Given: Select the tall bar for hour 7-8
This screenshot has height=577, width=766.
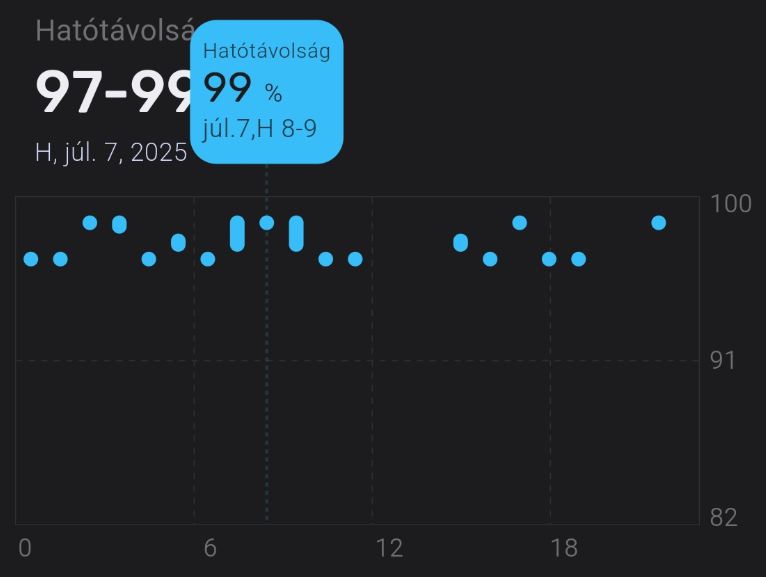Looking at the screenshot, I should [237, 233].
